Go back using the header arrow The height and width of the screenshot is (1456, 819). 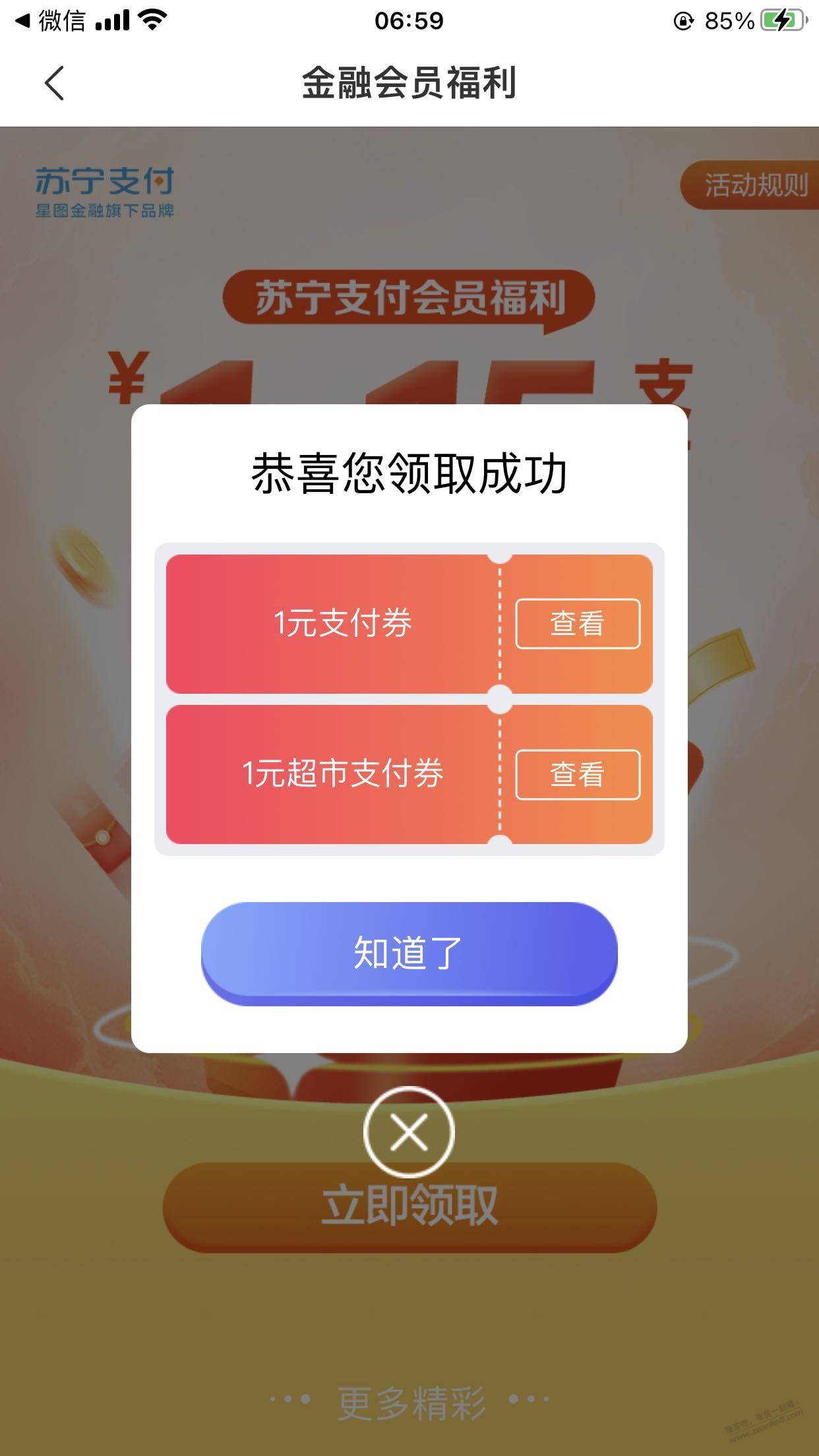tap(54, 84)
